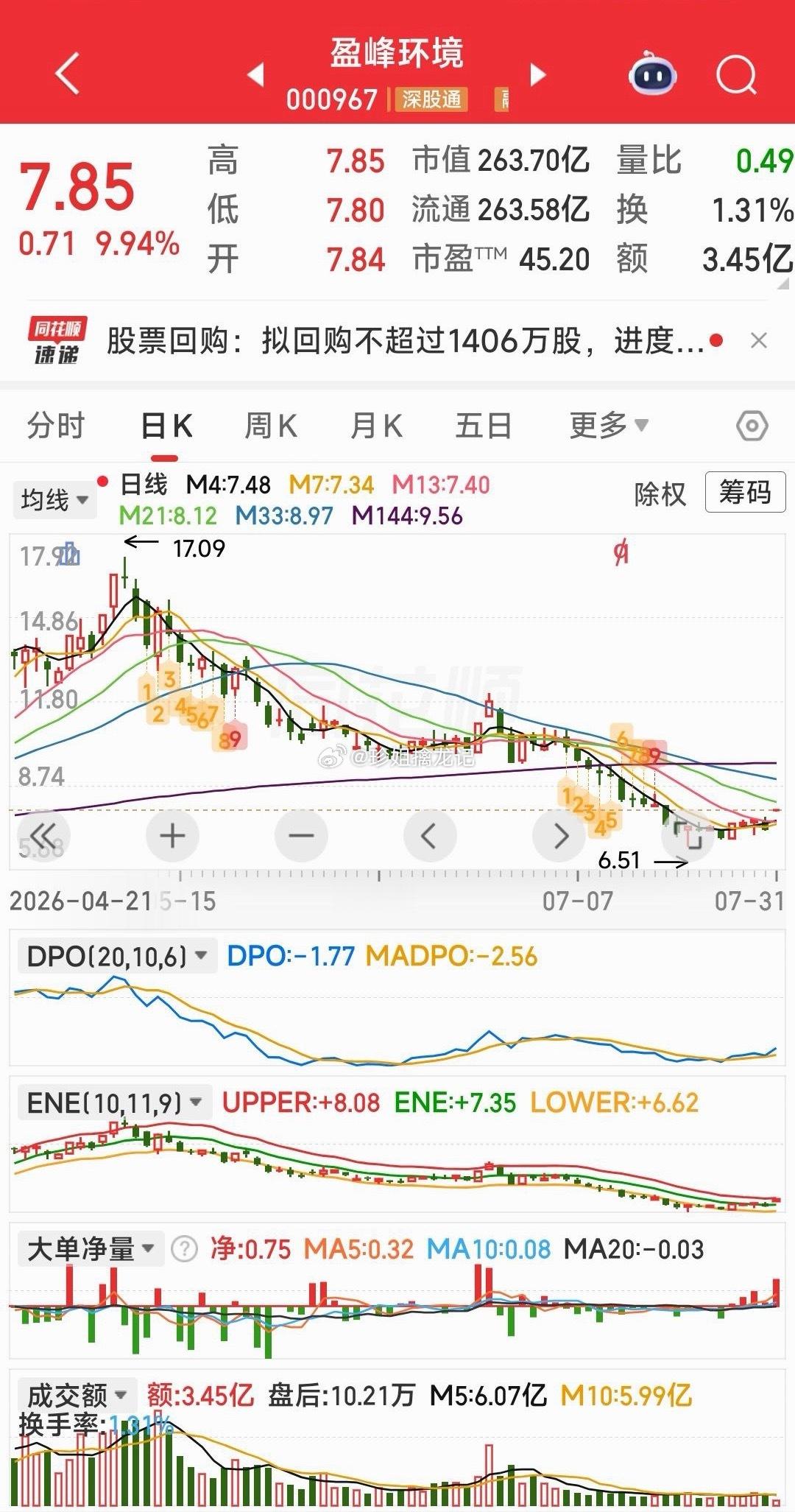This screenshot has height=1512, width=795.
Task: Dismiss the 股票回购 news banner
Action: [x=758, y=340]
